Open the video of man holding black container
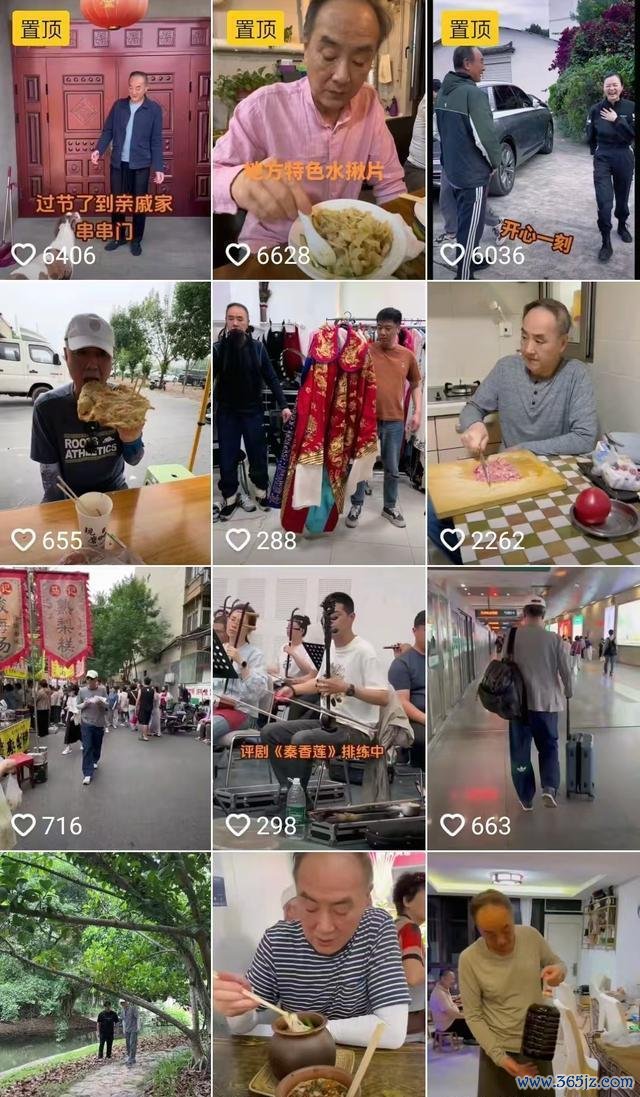The height and width of the screenshot is (1097, 640). click(534, 975)
